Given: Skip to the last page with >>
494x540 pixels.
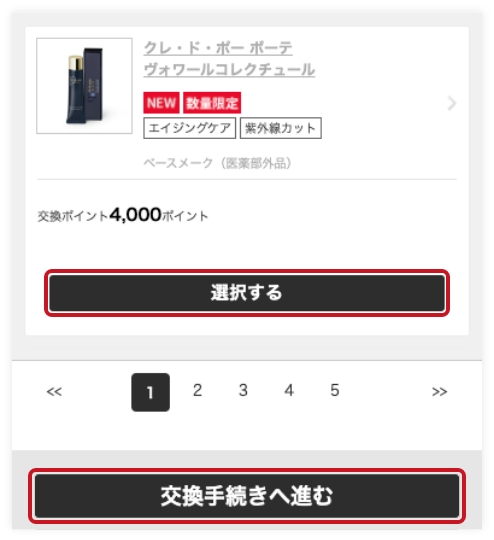Looking at the screenshot, I should (x=440, y=392).
